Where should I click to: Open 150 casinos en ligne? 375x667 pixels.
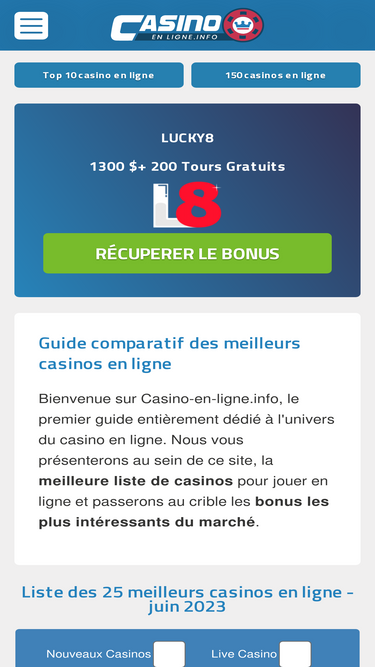tap(276, 75)
